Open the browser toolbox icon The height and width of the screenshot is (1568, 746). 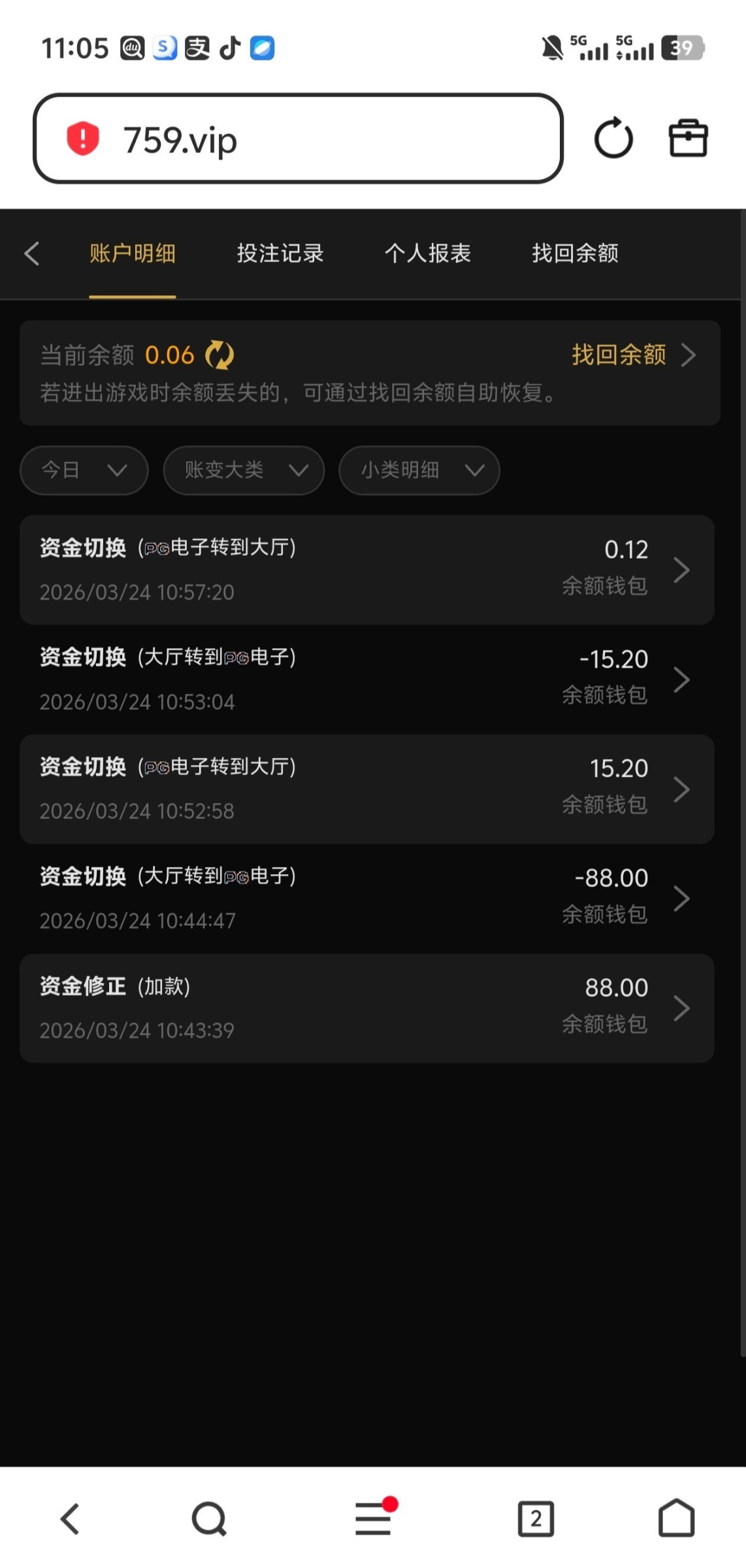click(x=688, y=139)
